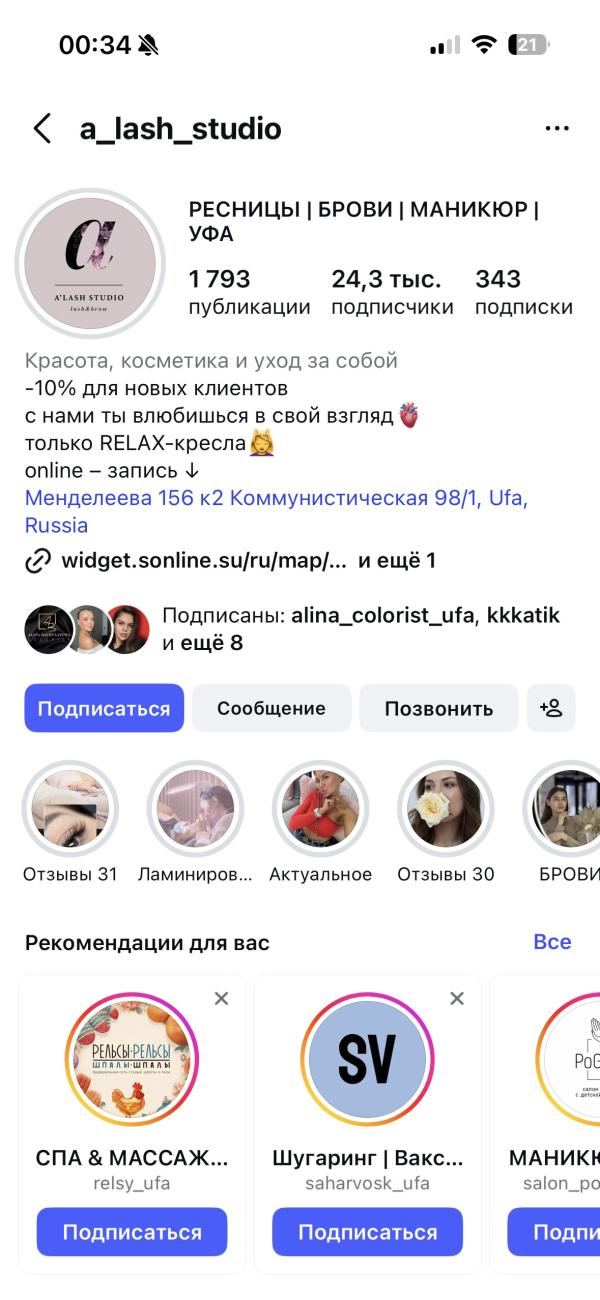View the 24,3 тыс. подписчики list

(391, 292)
